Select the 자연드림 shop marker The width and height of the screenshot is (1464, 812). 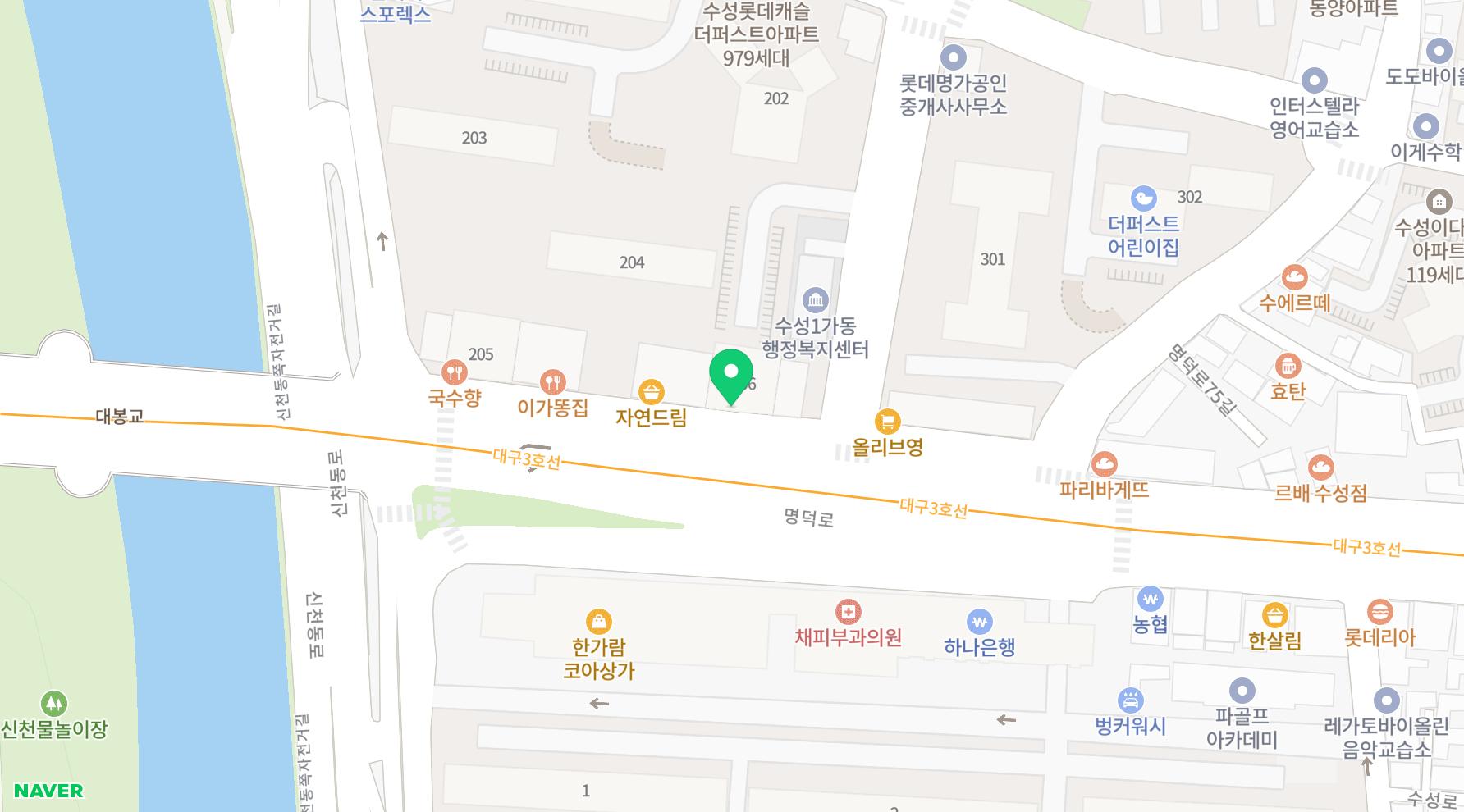pos(651,391)
